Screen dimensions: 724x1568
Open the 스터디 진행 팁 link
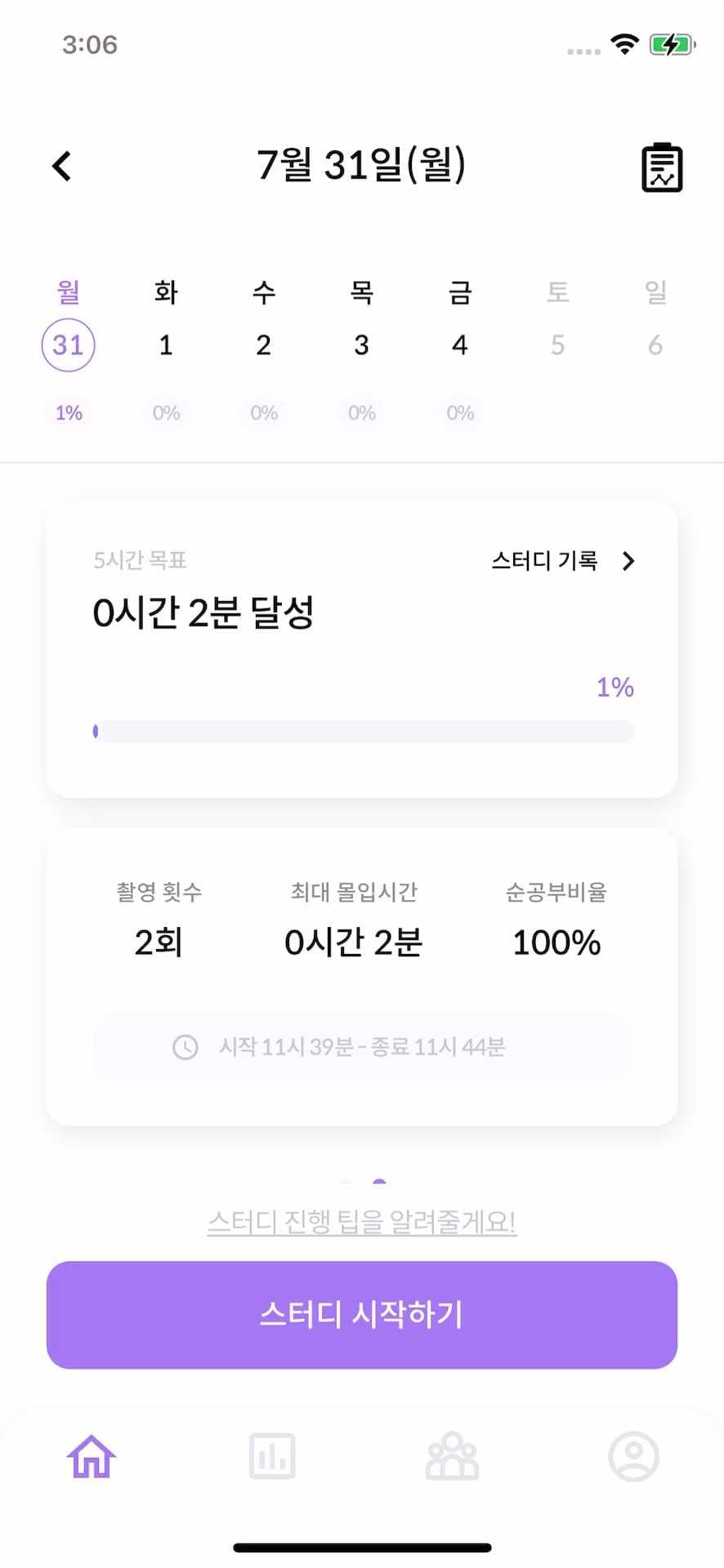362,1223
